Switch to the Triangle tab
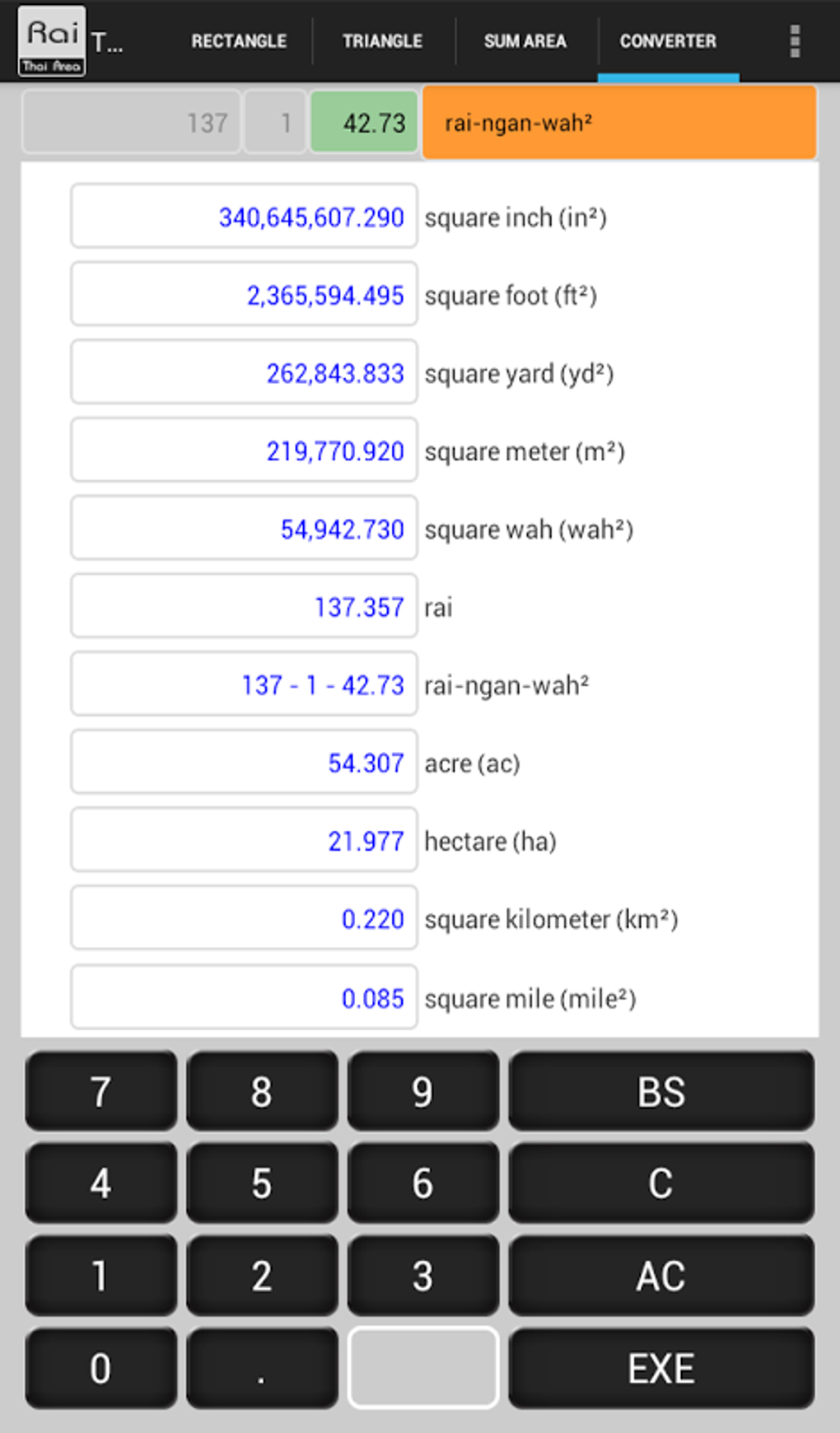Image resolution: width=840 pixels, height=1433 pixels. click(x=382, y=40)
